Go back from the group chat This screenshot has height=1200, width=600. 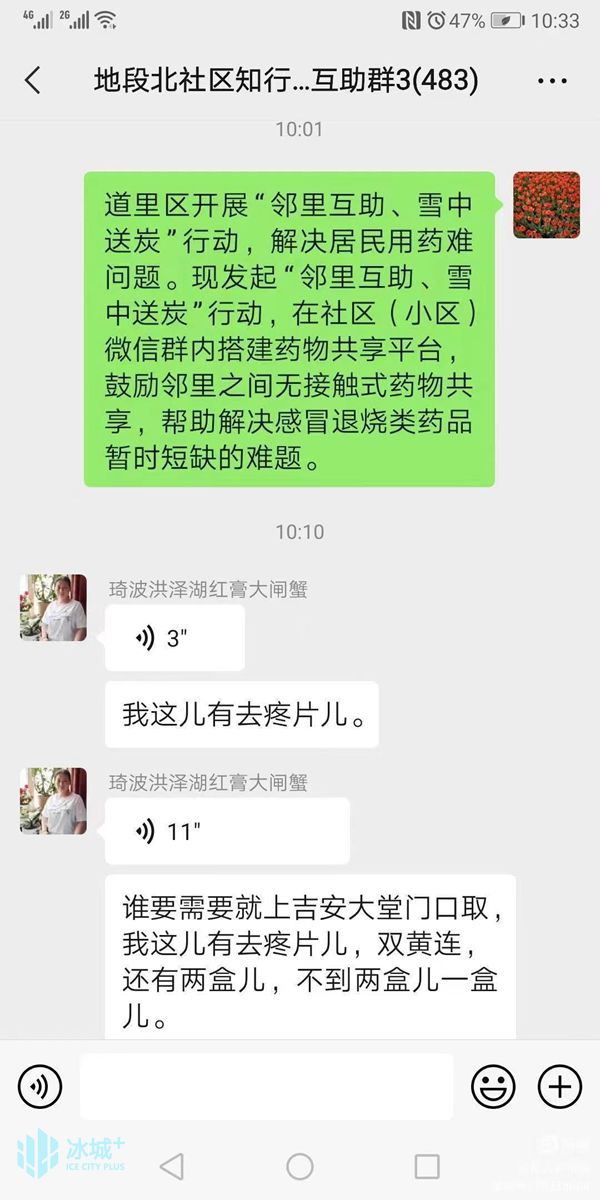[33, 81]
